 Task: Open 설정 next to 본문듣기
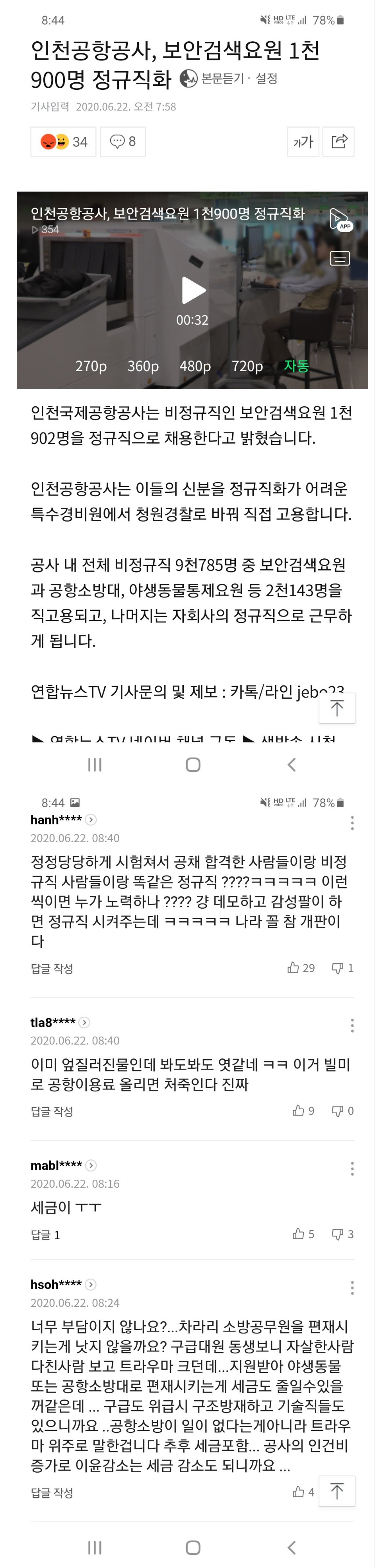tap(267, 79)
